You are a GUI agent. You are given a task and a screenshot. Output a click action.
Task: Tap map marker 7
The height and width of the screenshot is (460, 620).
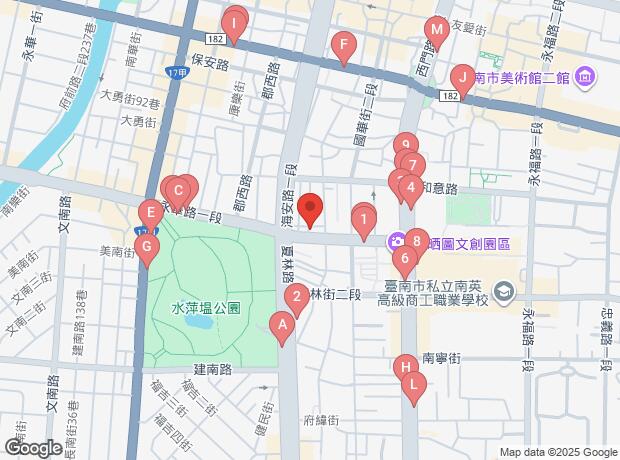tap(413, 164)
